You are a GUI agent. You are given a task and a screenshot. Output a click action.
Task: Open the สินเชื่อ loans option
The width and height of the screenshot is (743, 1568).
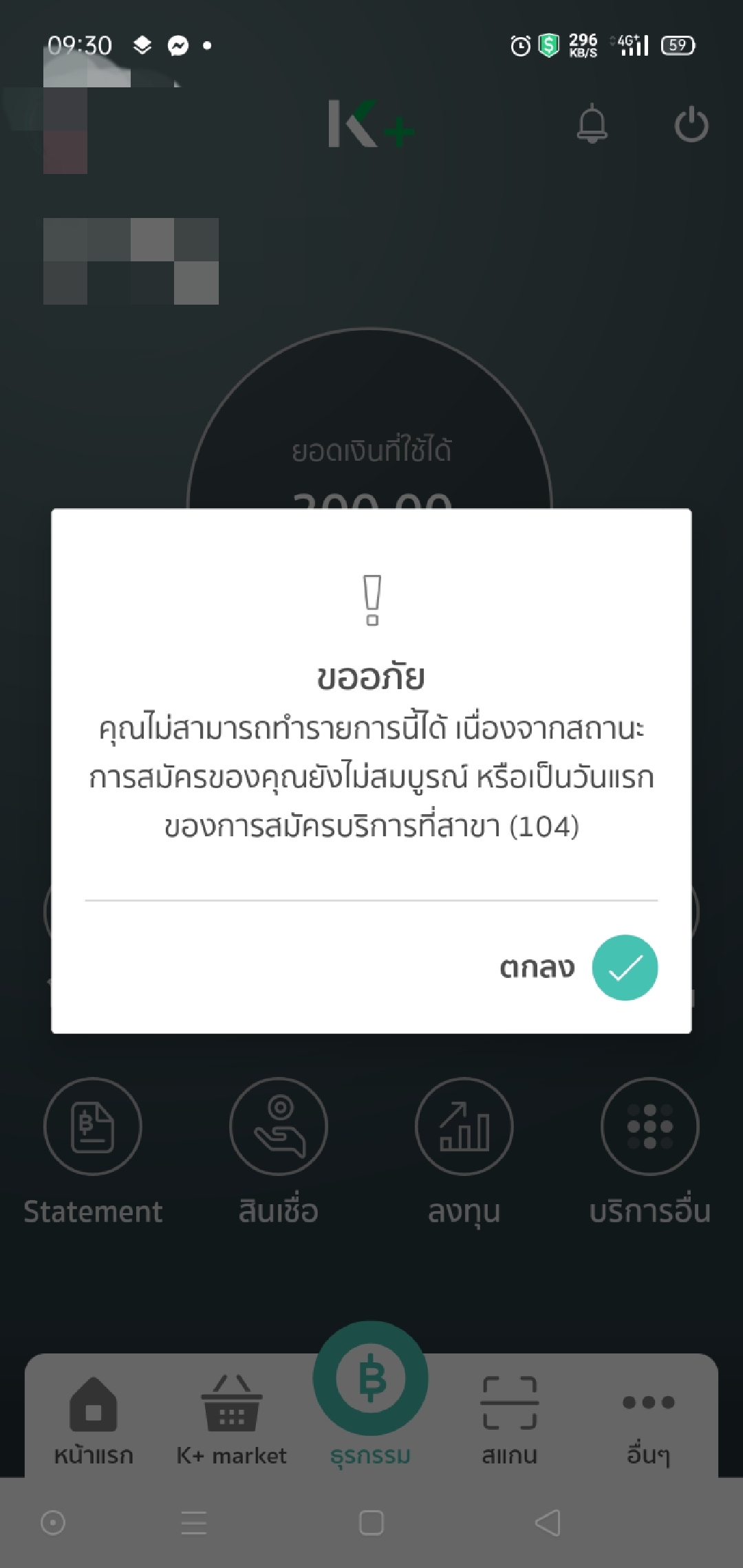point(279,1126)
